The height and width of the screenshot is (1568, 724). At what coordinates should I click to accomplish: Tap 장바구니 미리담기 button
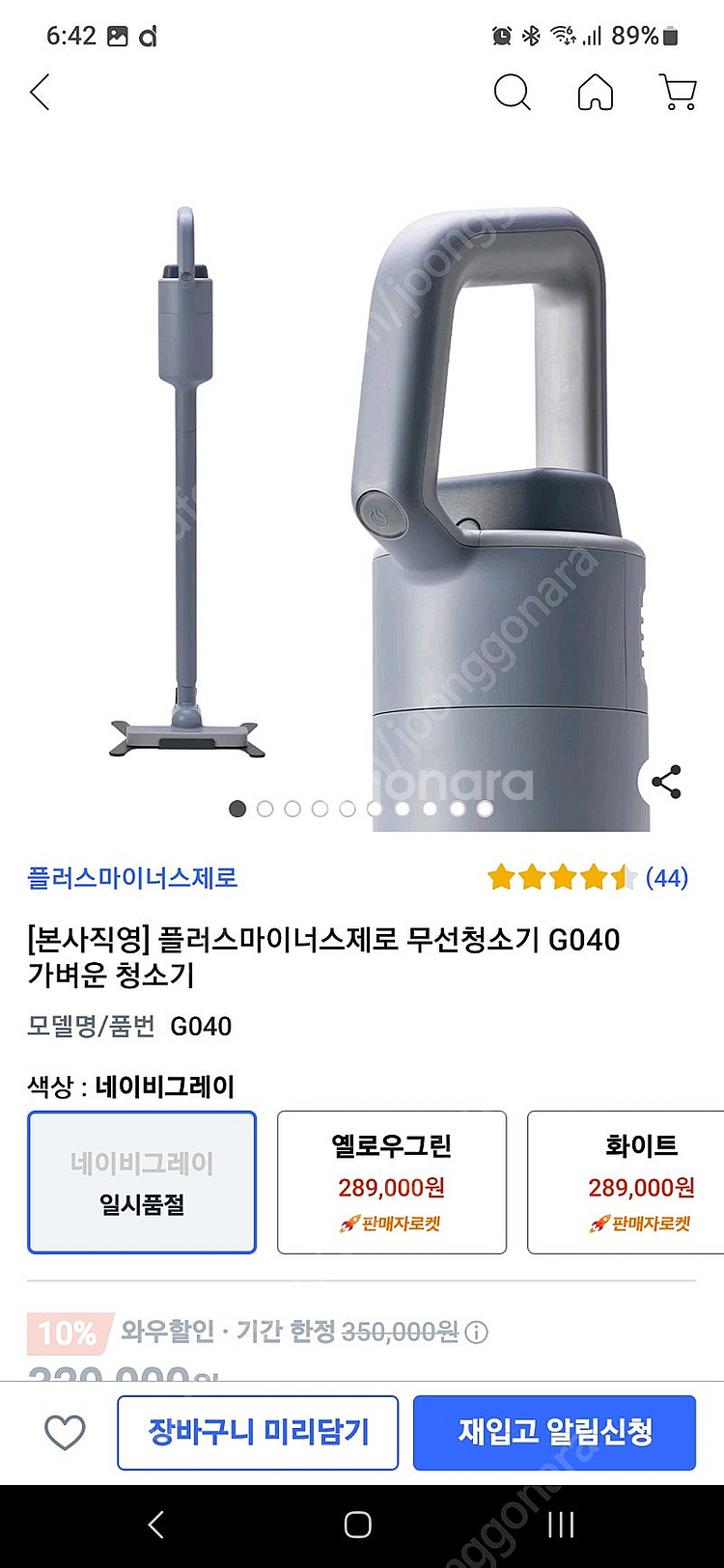[258, 1432]
